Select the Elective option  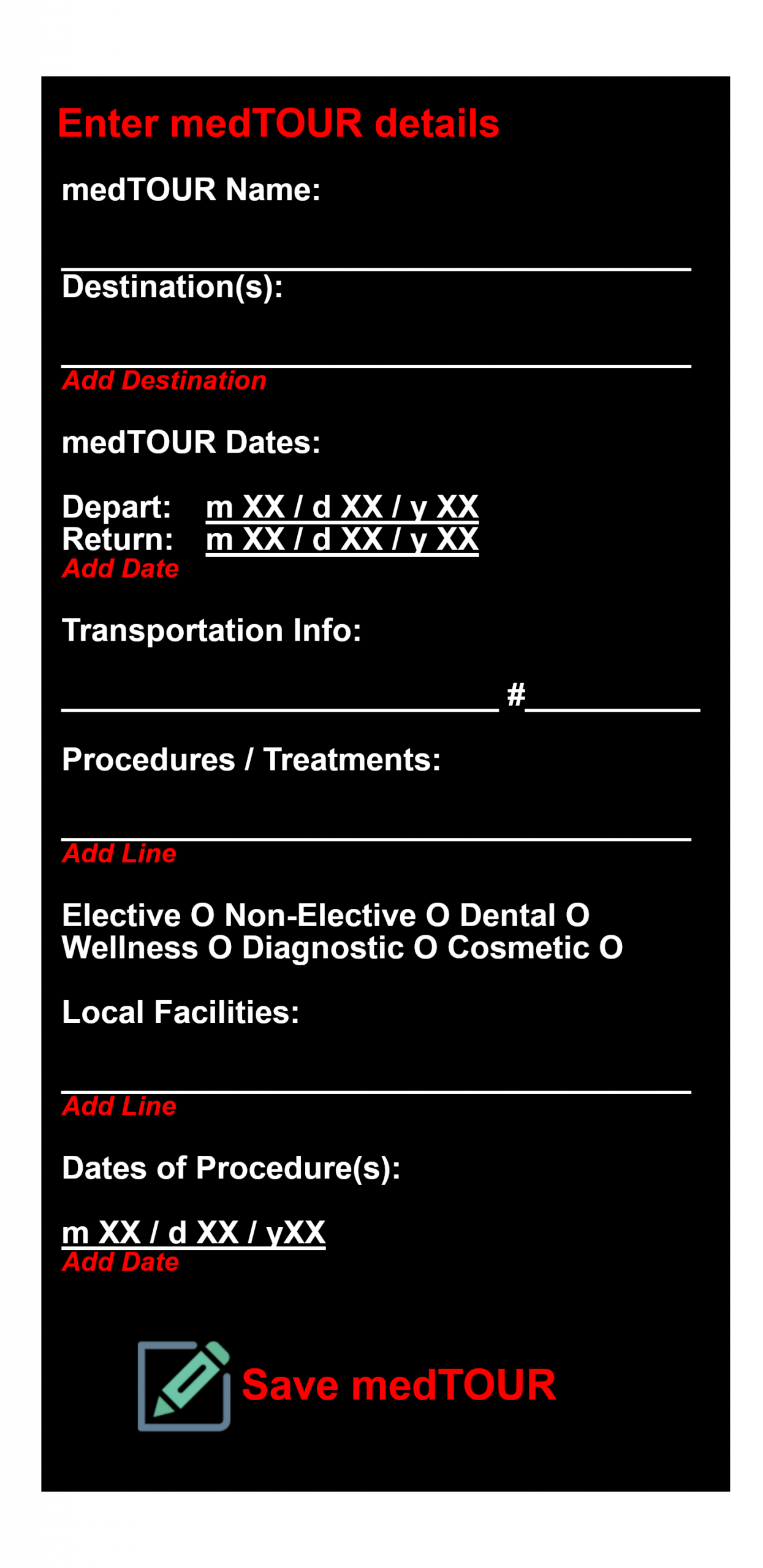click(202, 916)
